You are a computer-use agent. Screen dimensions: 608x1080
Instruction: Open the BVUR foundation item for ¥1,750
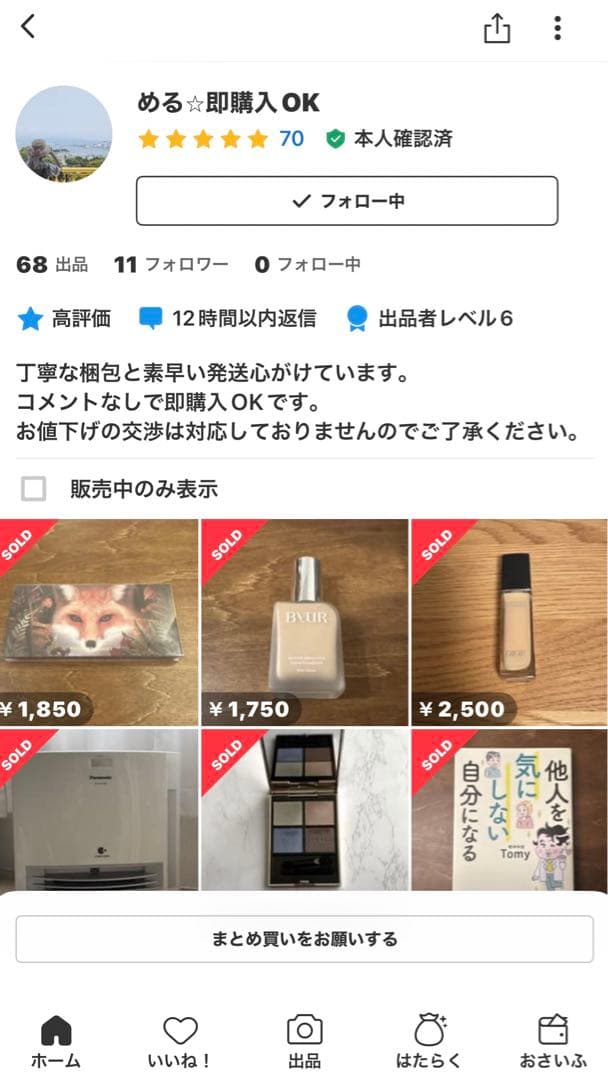tap(304, 622)
